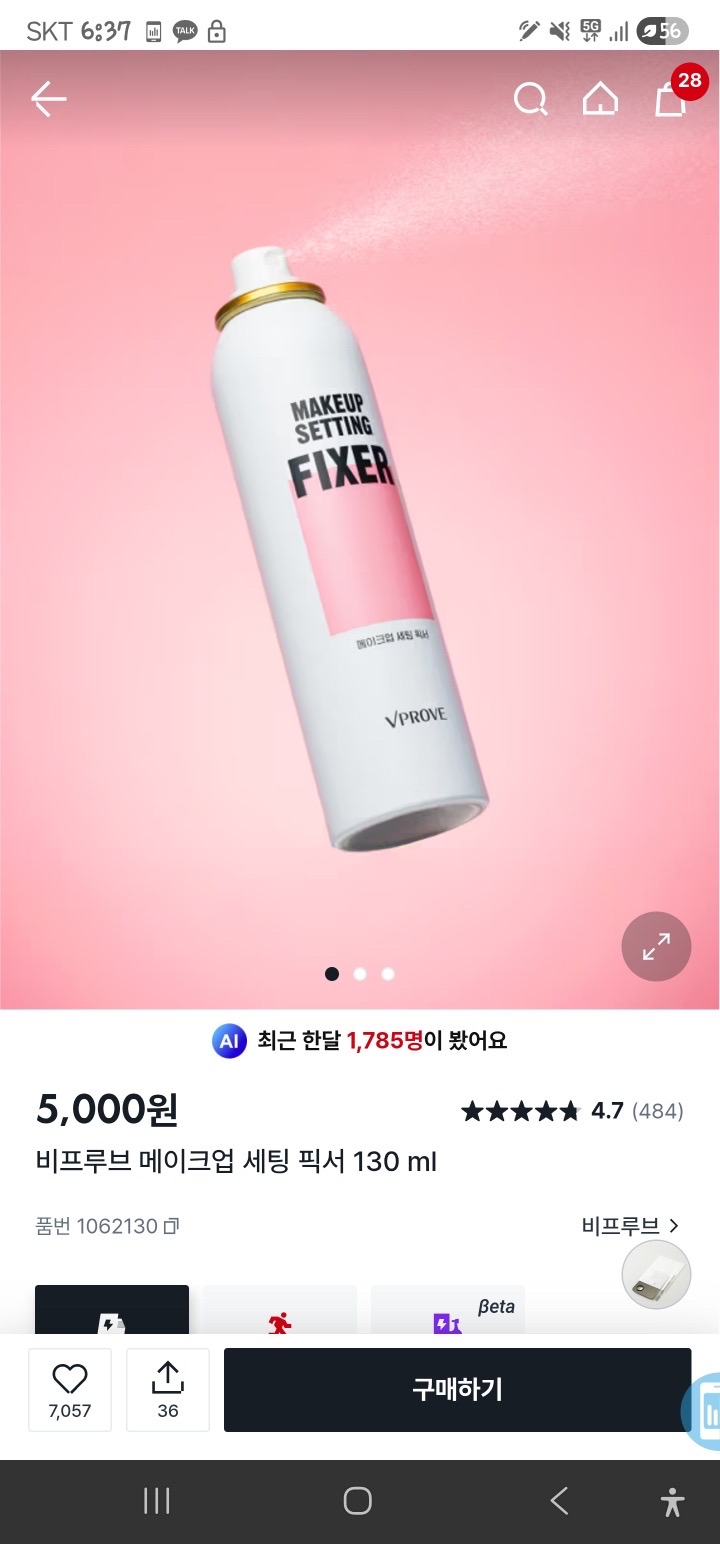Copy the product number 1062130

(x=171, y=1226)
